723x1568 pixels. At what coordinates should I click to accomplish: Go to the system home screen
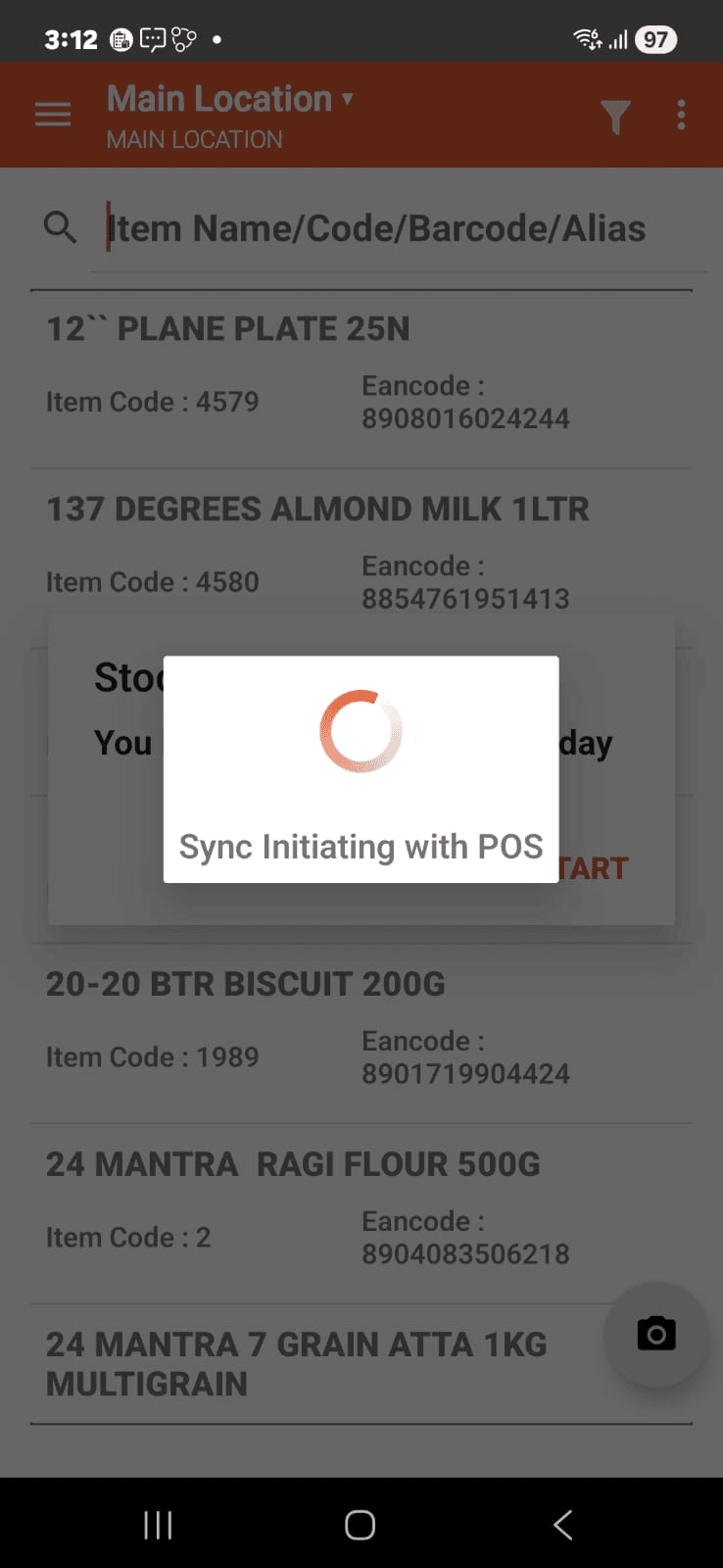(360, 1525)
